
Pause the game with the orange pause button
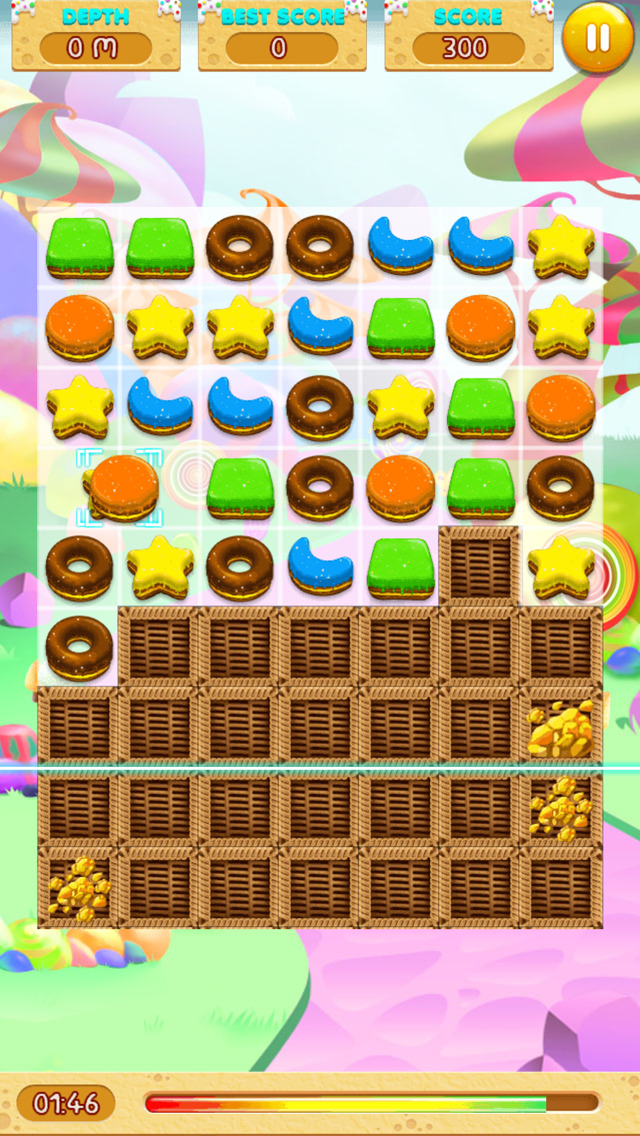pyautogui.click(x=598, y=38)
